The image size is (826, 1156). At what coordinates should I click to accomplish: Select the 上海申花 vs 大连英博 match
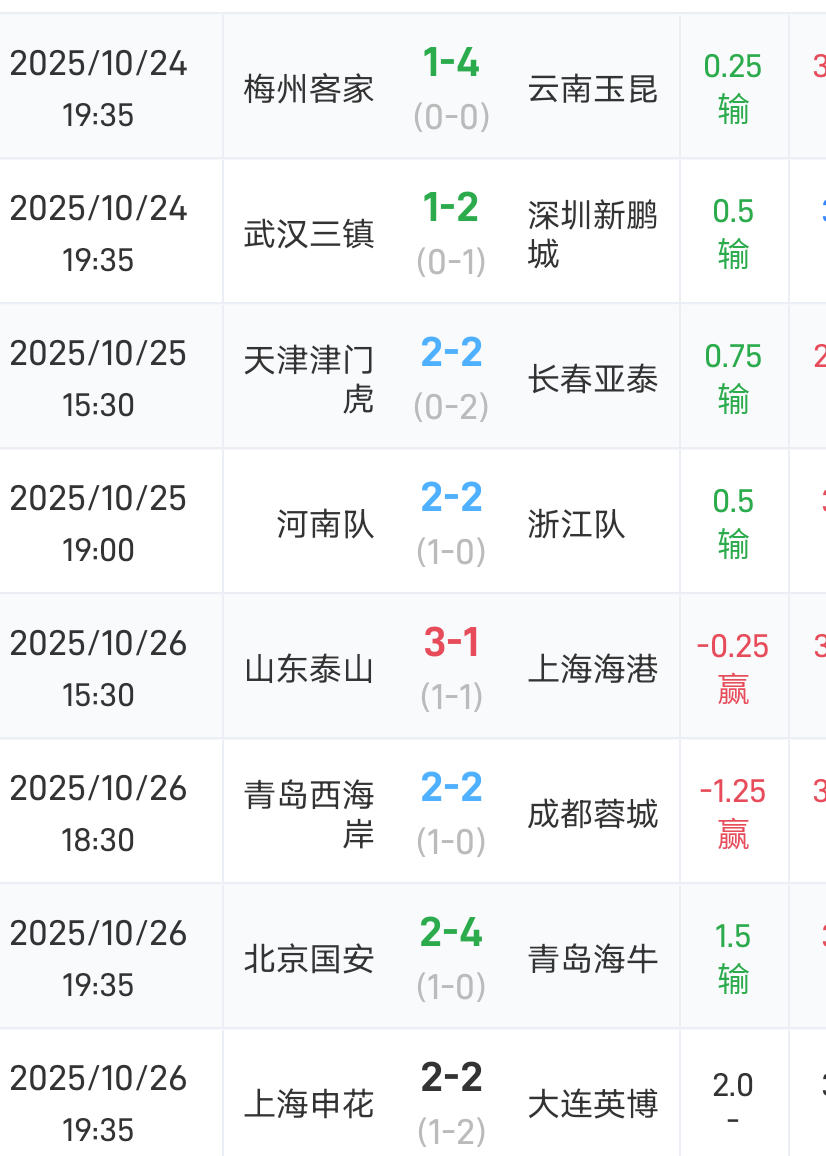451,1100
